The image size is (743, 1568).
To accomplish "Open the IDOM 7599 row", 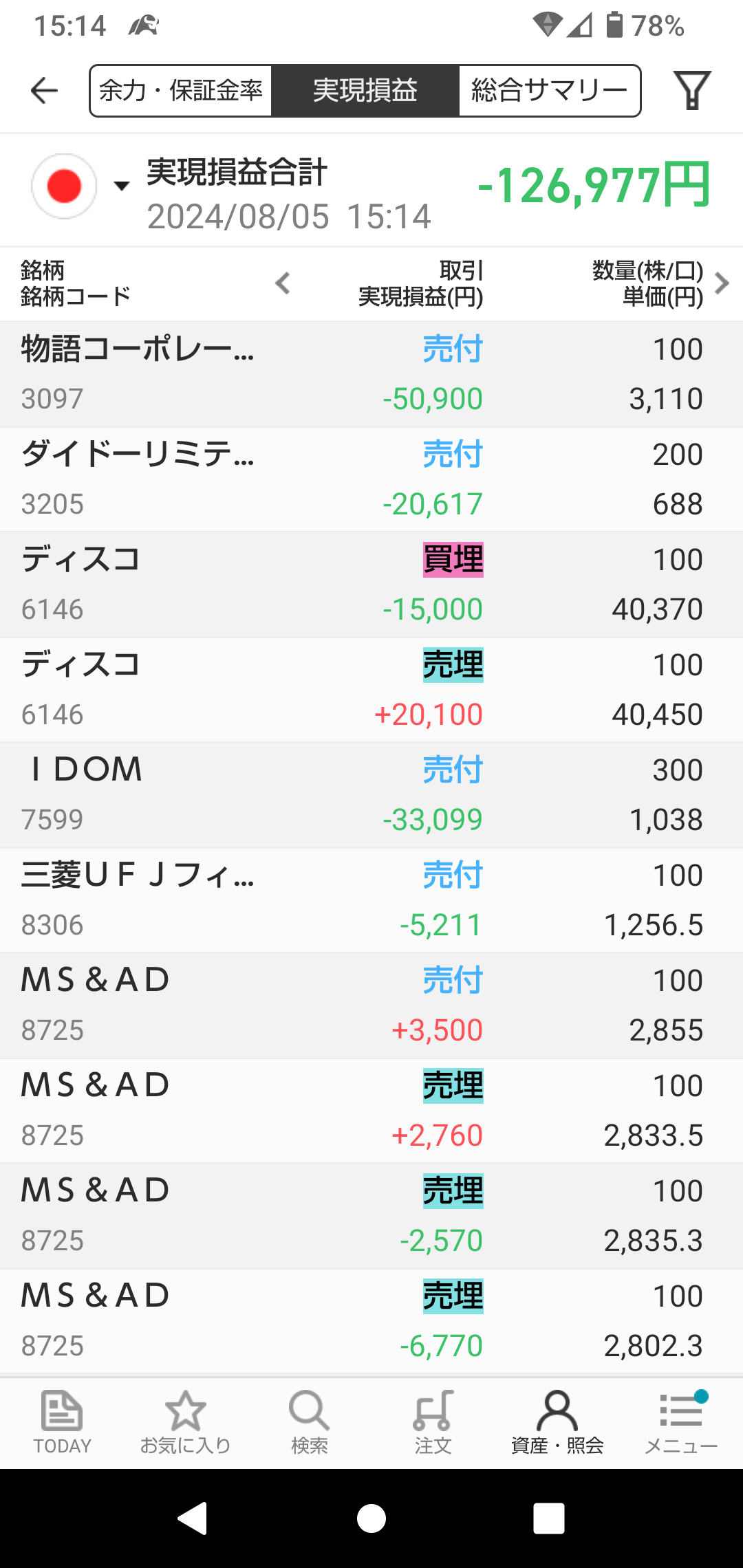I will click(x=371, y=795).
